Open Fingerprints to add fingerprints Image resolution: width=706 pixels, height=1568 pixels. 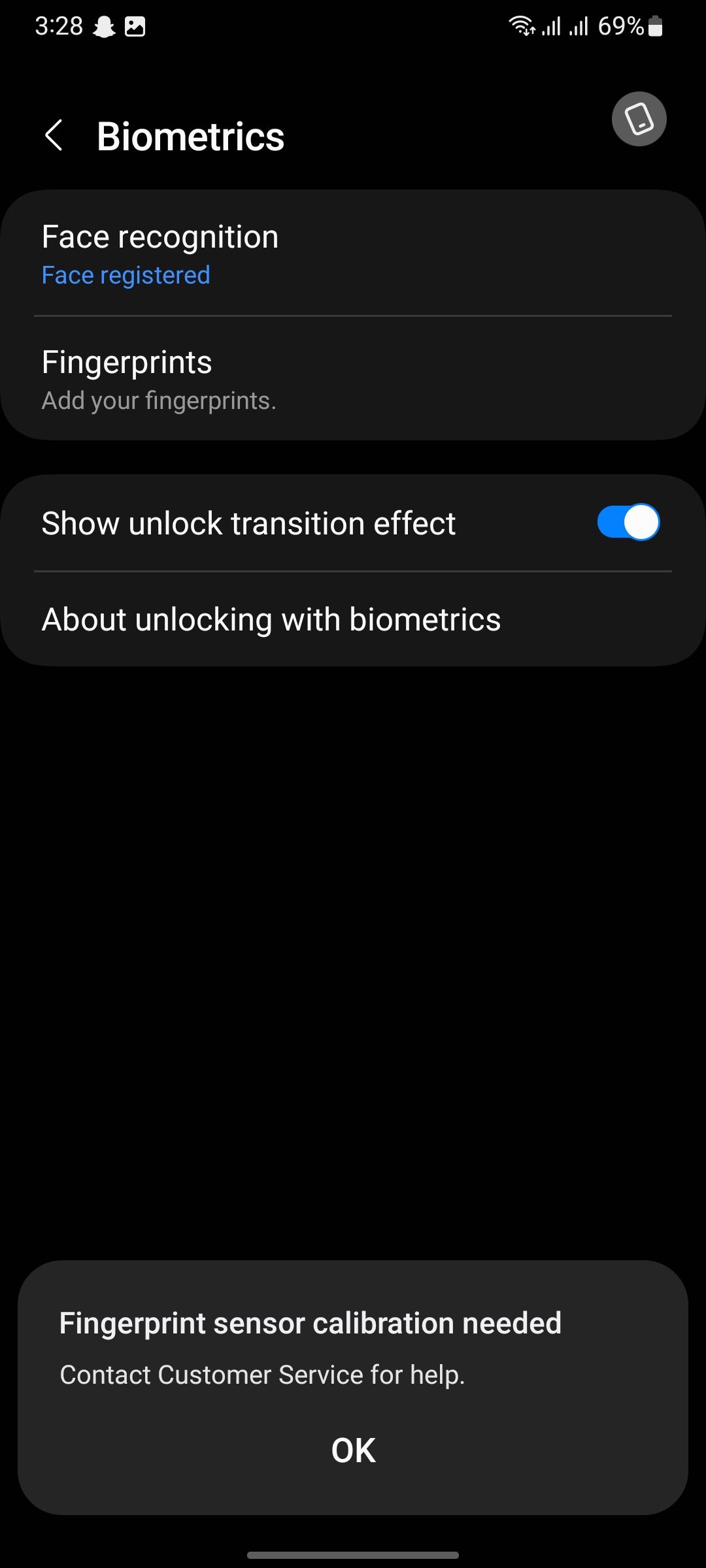(353, 379)
